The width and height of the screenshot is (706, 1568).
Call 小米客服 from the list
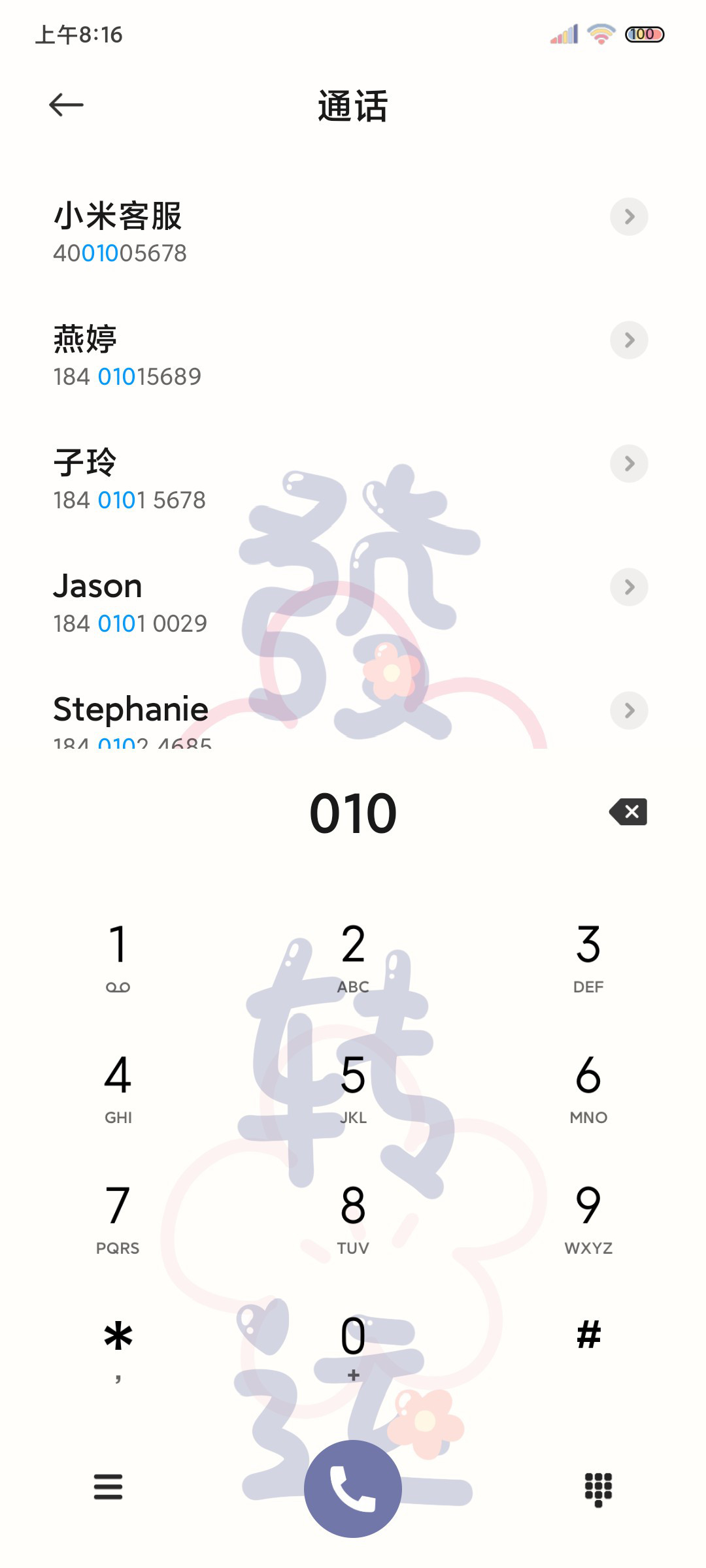(353, 233)
